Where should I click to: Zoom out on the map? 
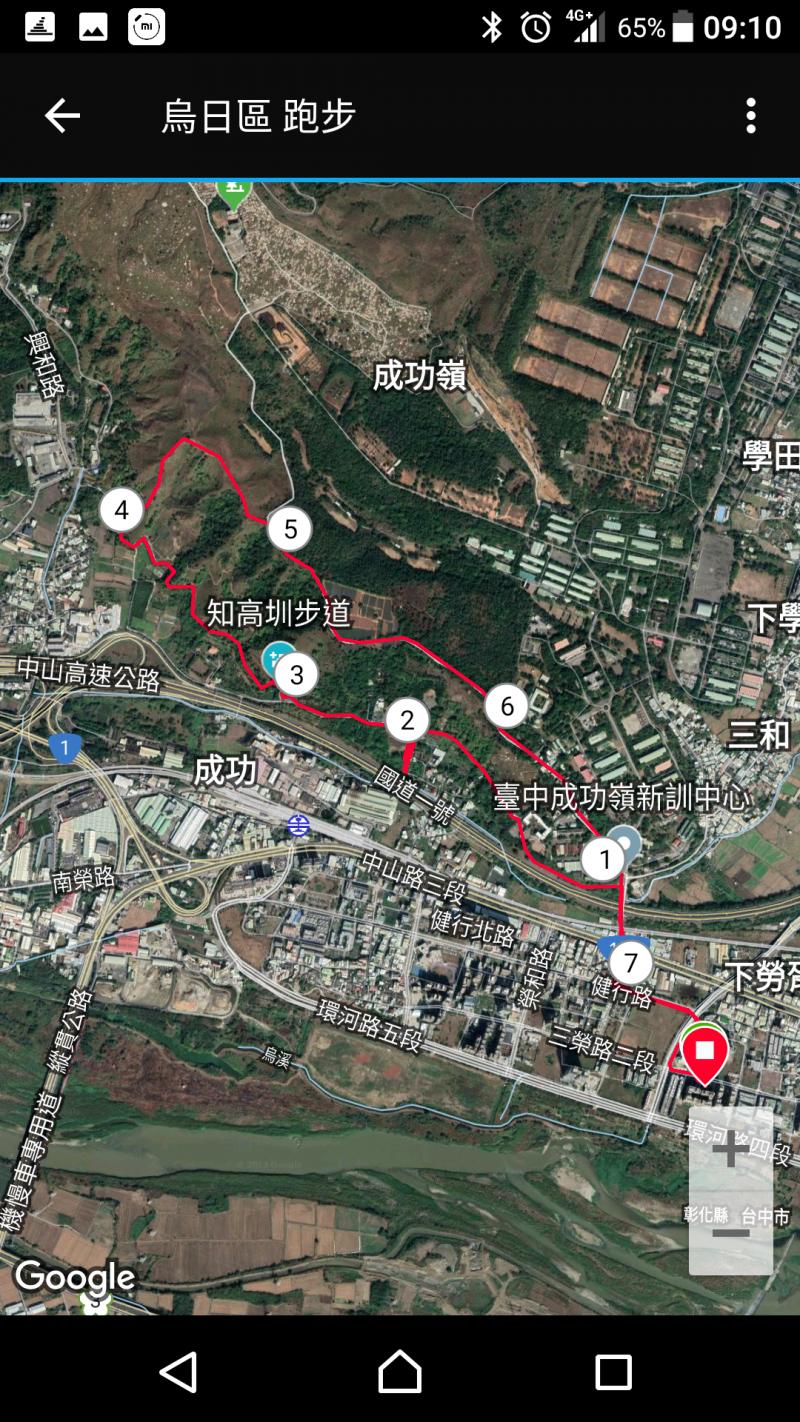point(730,1233)
